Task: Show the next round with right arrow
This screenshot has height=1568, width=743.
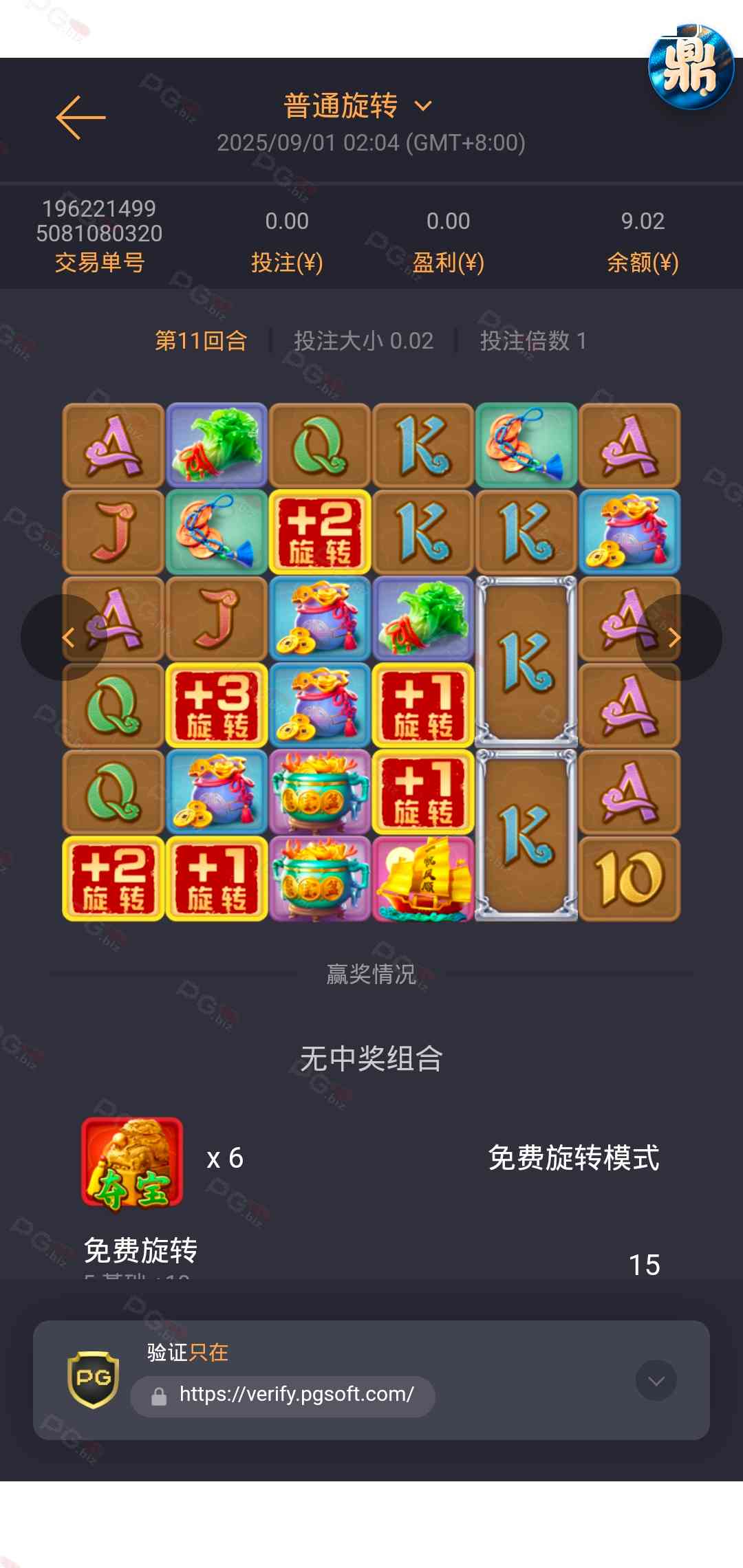Action: click(677, 638)
